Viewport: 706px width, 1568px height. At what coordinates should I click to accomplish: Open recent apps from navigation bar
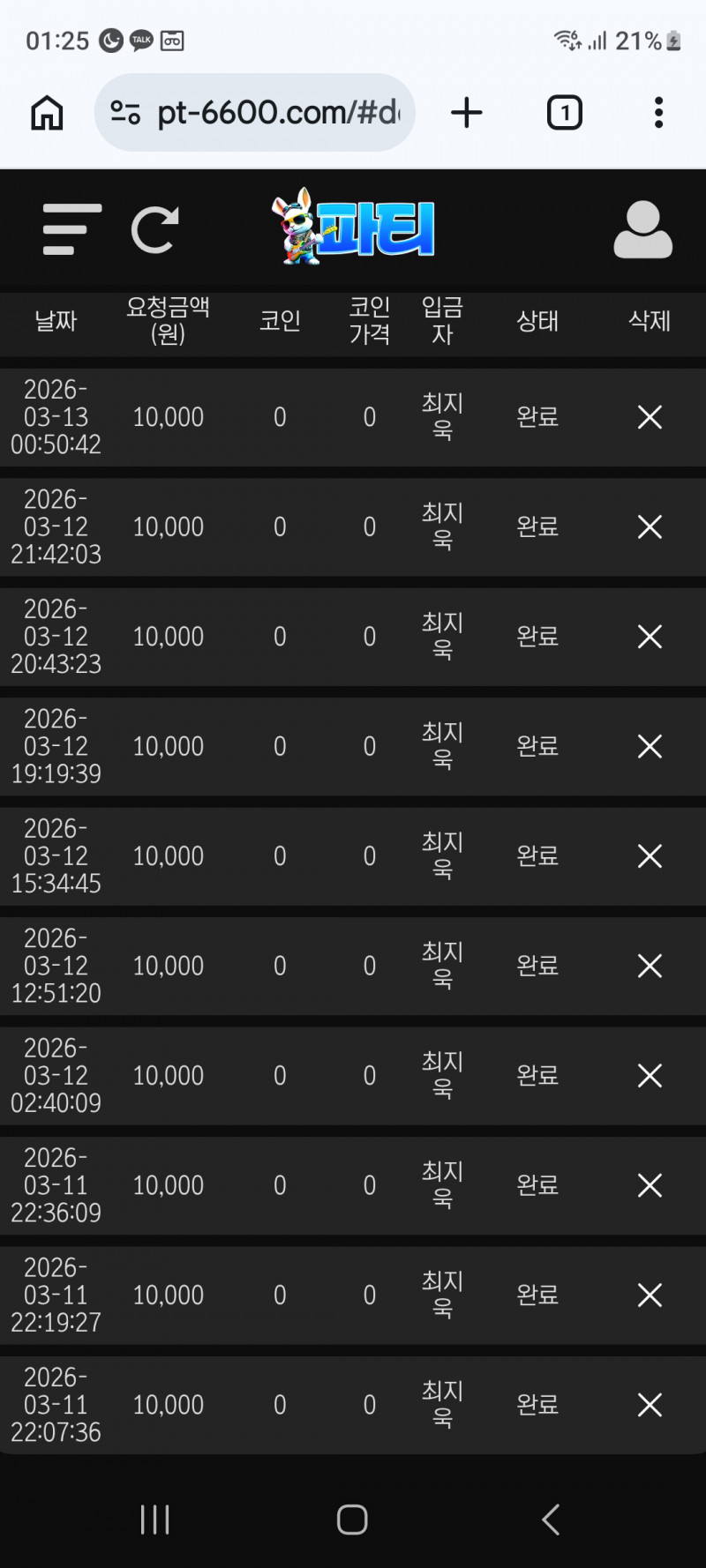(155, 1519)
